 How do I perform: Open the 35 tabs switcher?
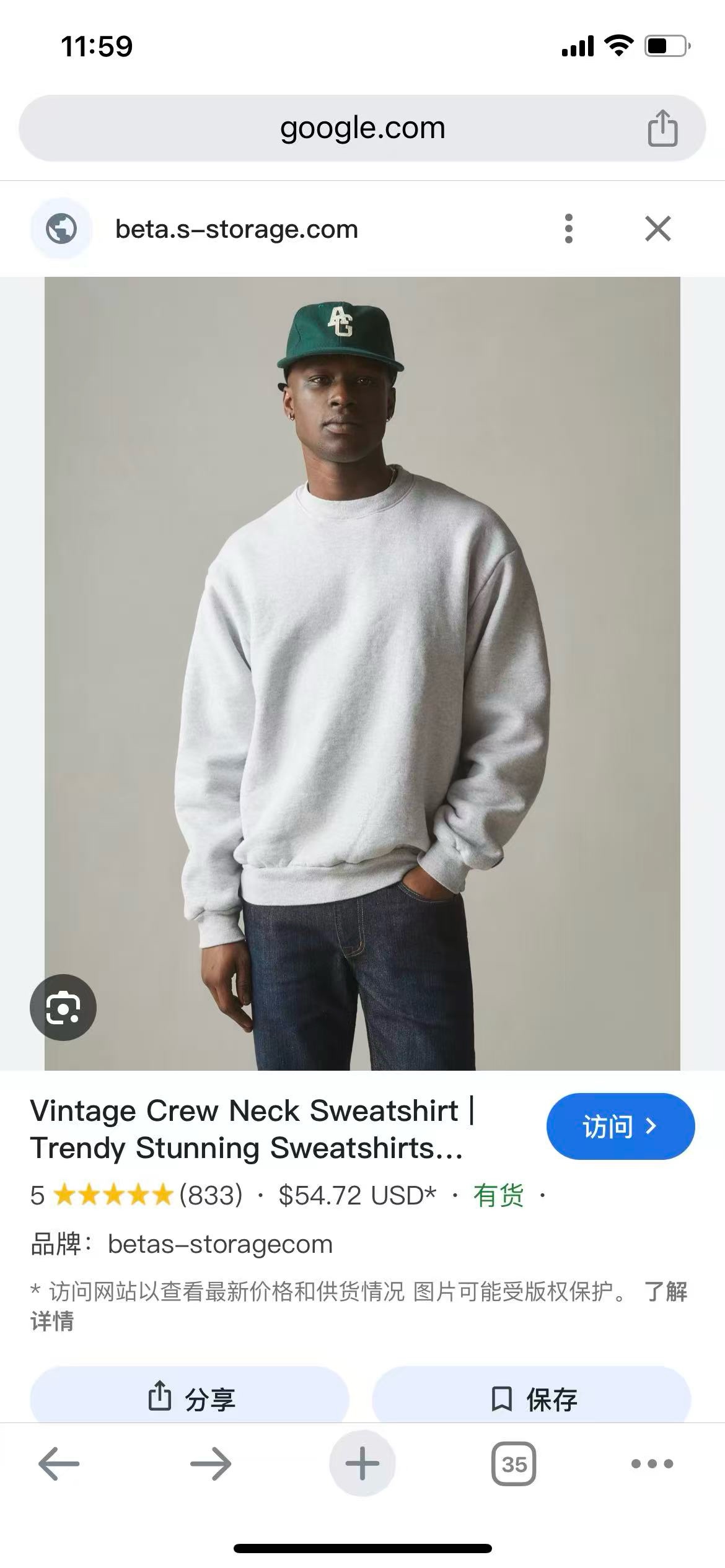pos(514,1464)
